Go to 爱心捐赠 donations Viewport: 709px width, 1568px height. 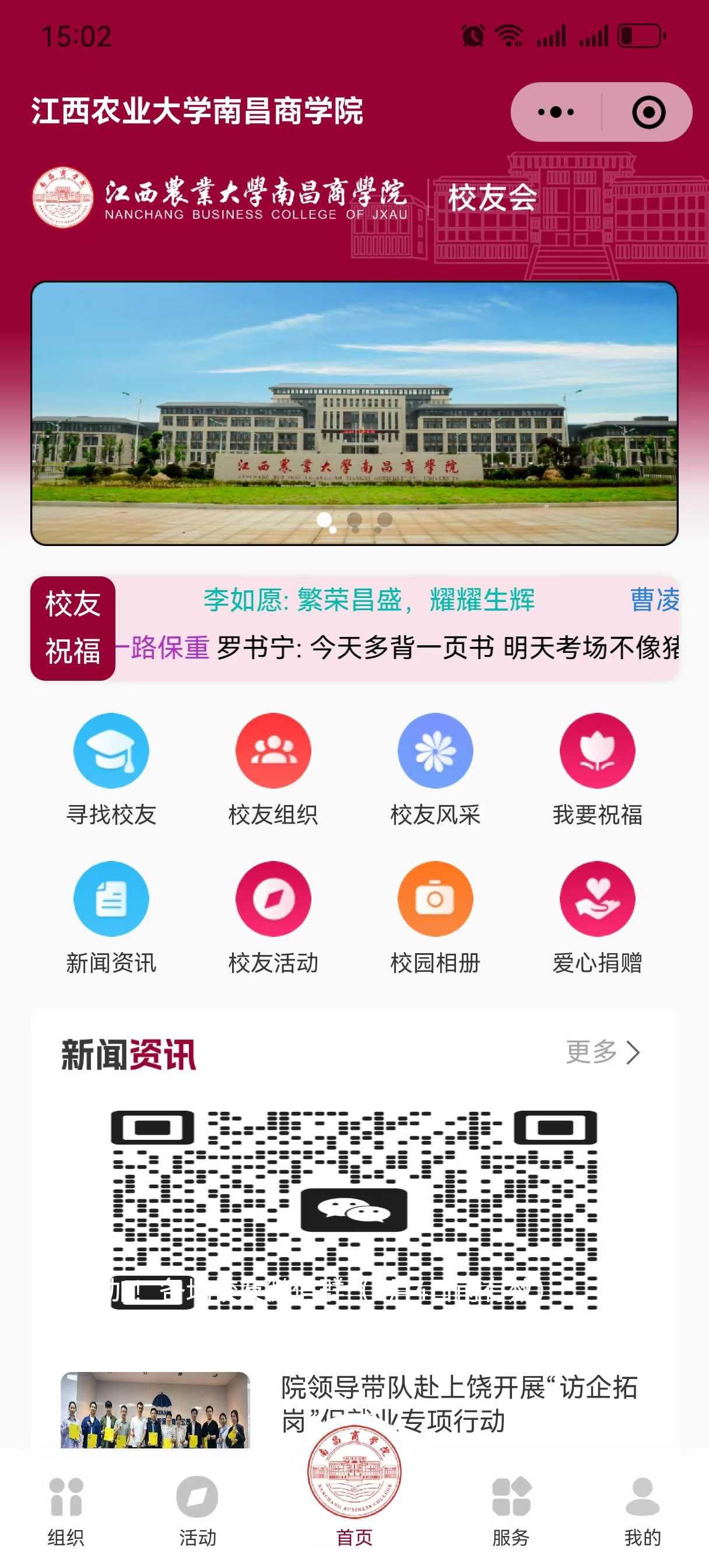(x=597, y=916)
